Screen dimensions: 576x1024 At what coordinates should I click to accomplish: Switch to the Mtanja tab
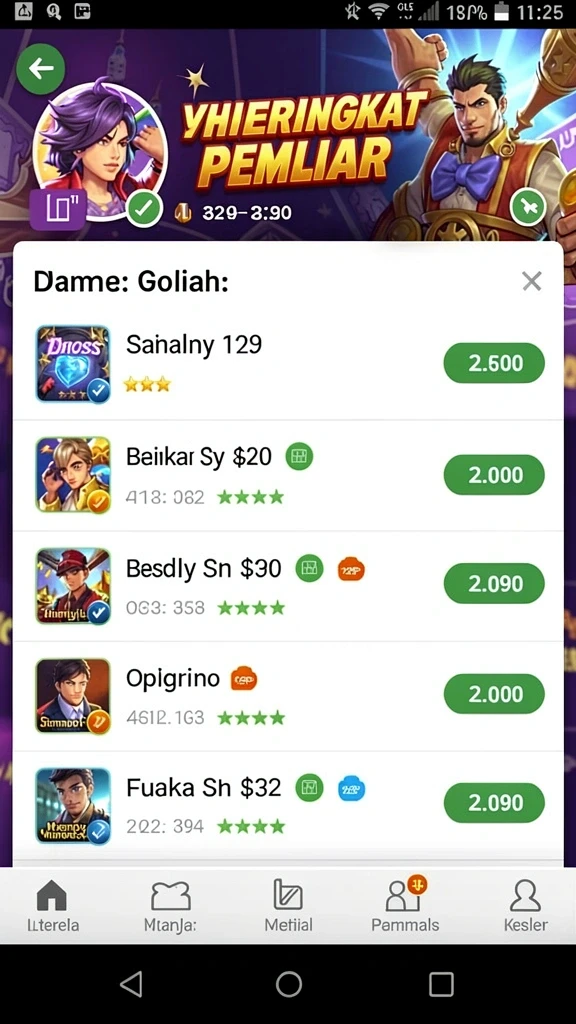coord(170,906)
